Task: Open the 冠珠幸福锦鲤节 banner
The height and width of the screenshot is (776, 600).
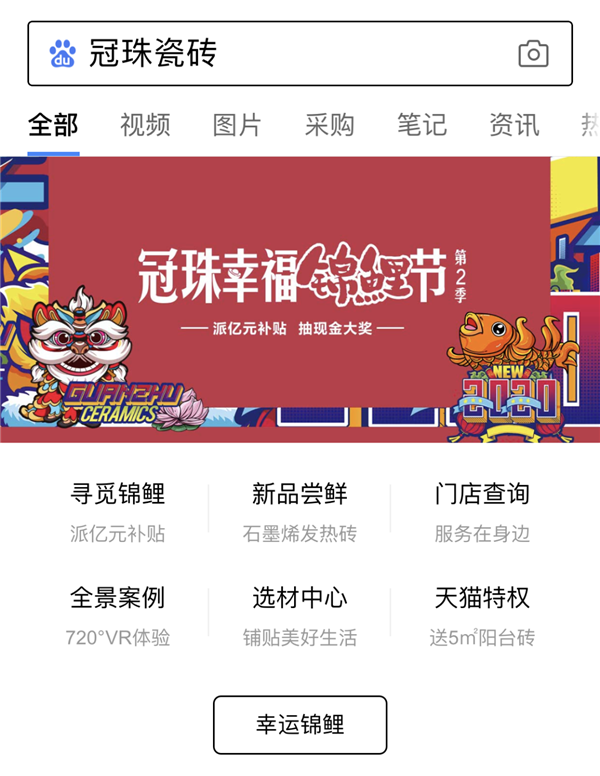Action: (x=300, y=298)
